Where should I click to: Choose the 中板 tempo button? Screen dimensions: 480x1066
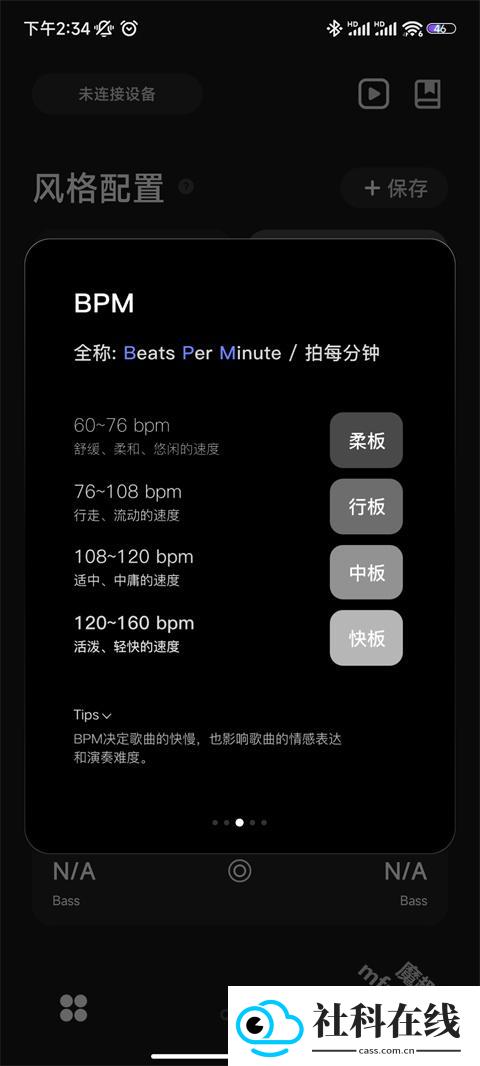(366, 572)
